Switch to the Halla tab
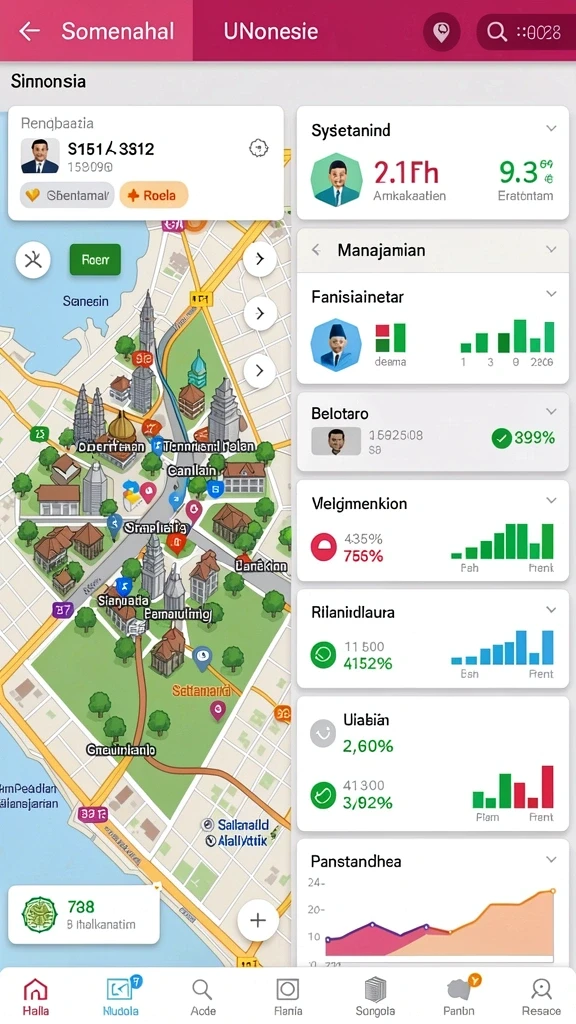 (35, 997)
